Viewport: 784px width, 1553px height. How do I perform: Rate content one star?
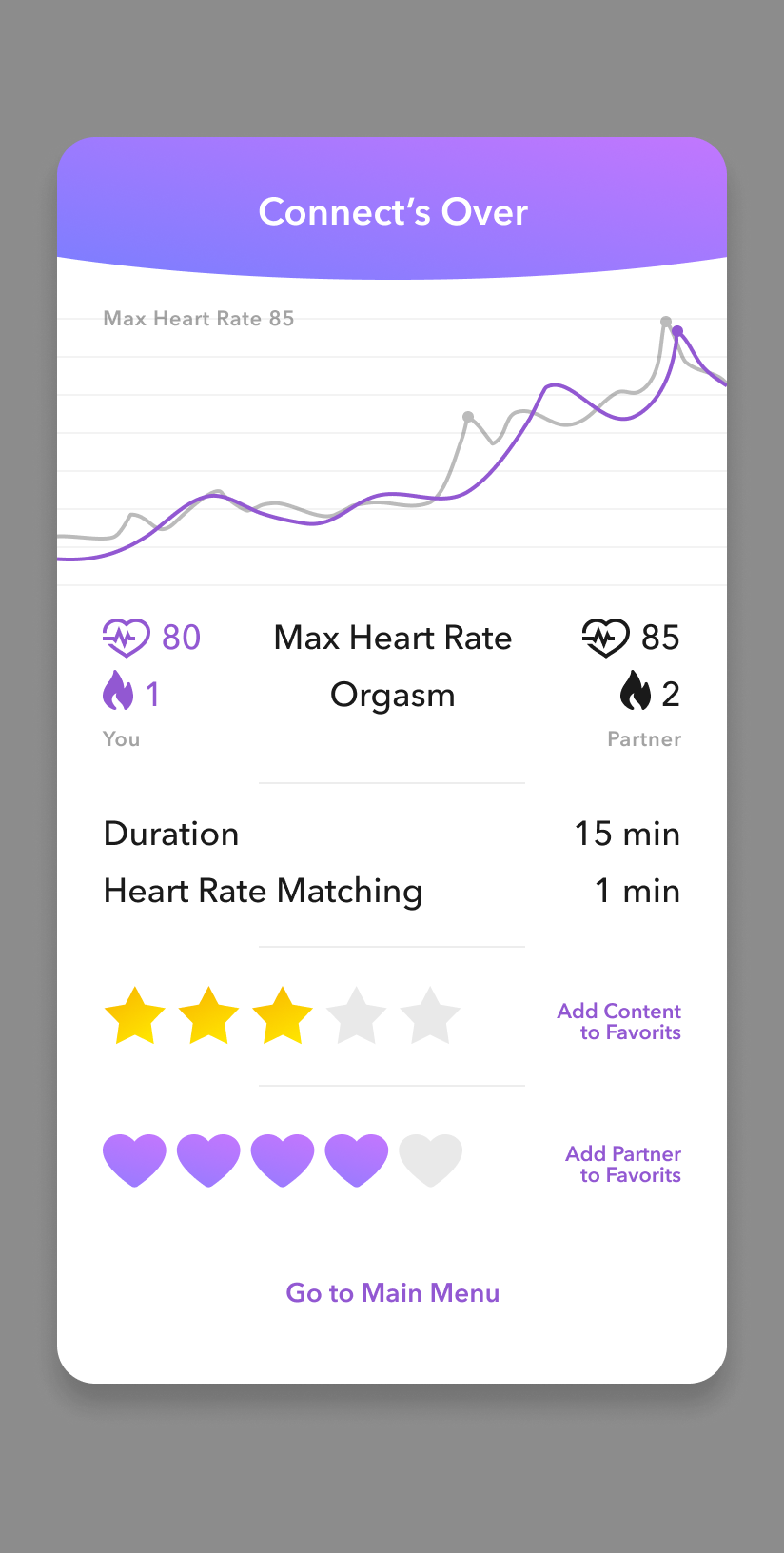(x=134, y=1016)
